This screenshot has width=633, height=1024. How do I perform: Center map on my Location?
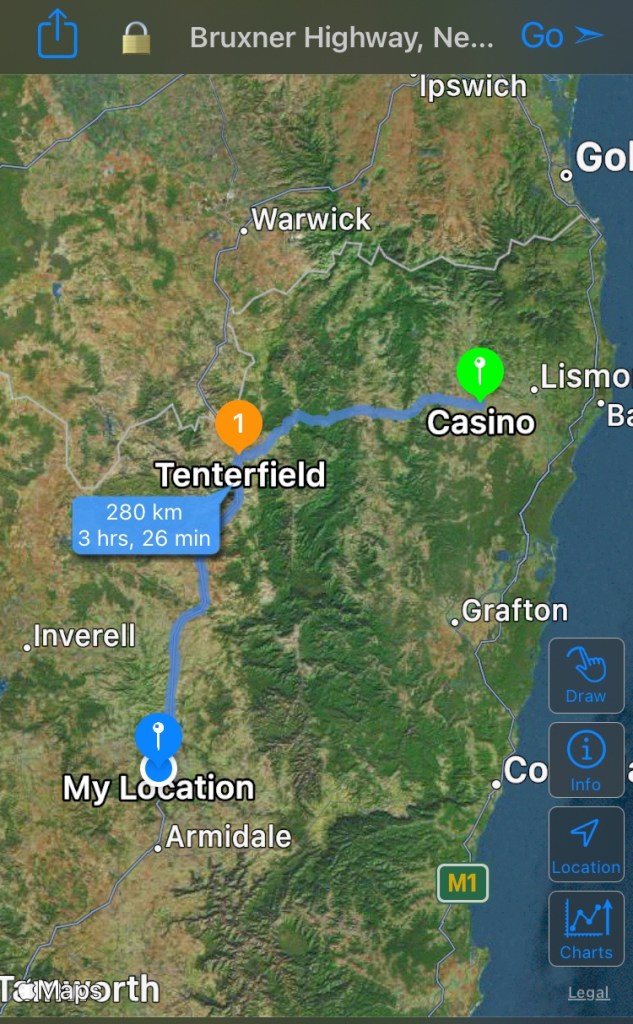pos(586,845)
